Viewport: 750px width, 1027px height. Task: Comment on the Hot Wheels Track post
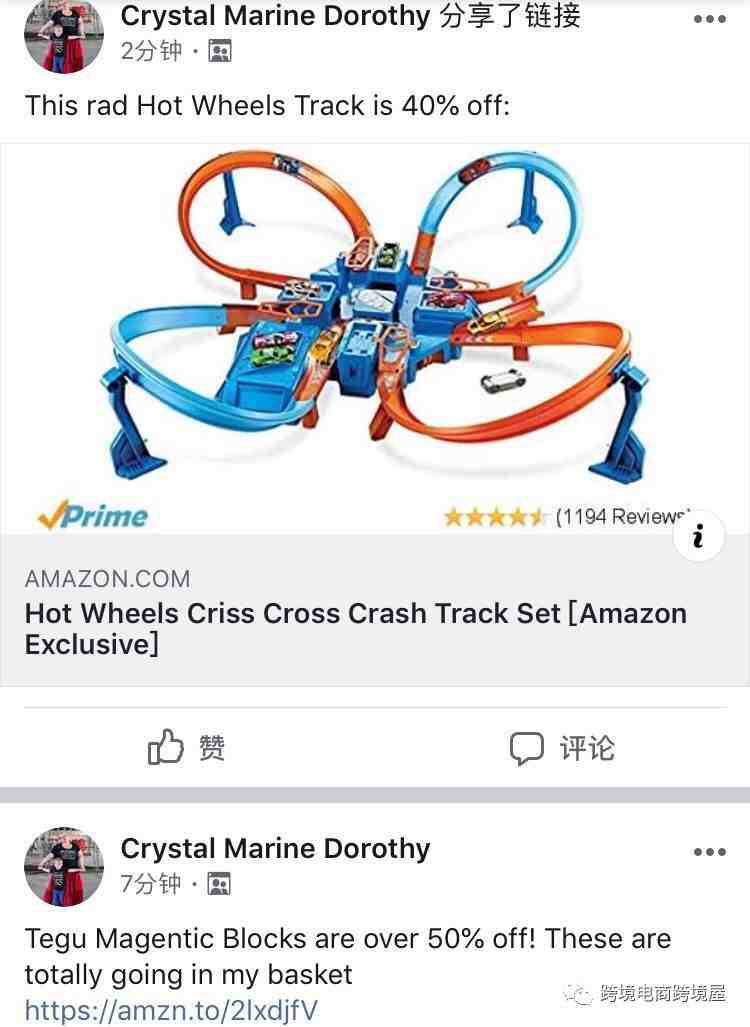[561, 747]
